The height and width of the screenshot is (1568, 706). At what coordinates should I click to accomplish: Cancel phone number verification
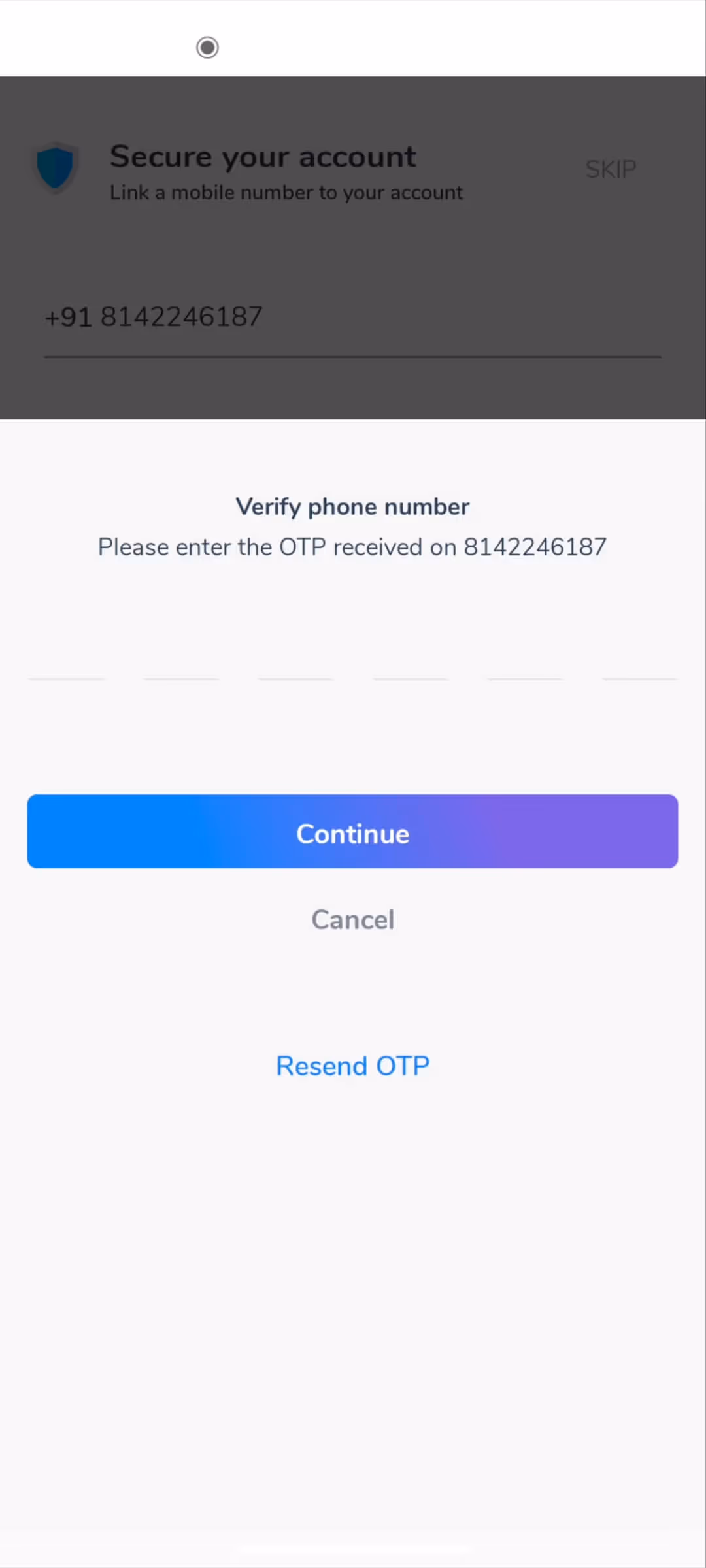click(352, 920)
